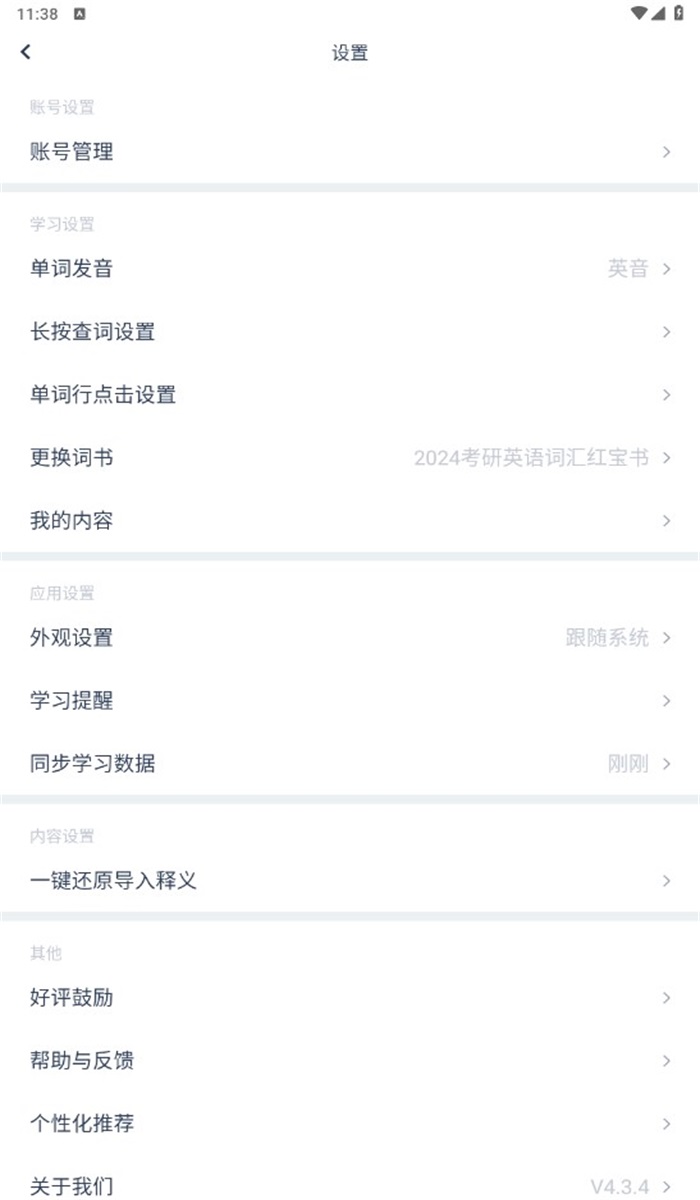Go back from the 设置 page
Screen dimensions: 700x1200
pos(26,52)
